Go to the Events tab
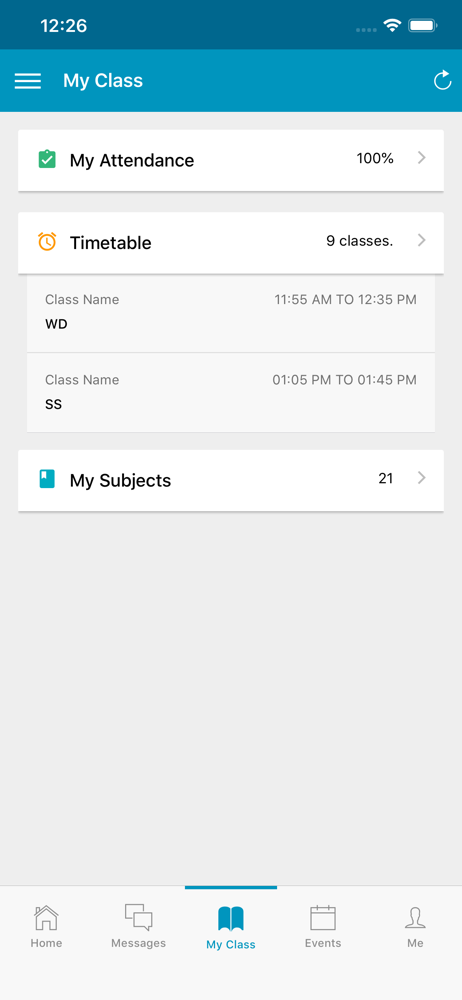The width and height of the screenshot is (462, 1000). coord(323,926)
